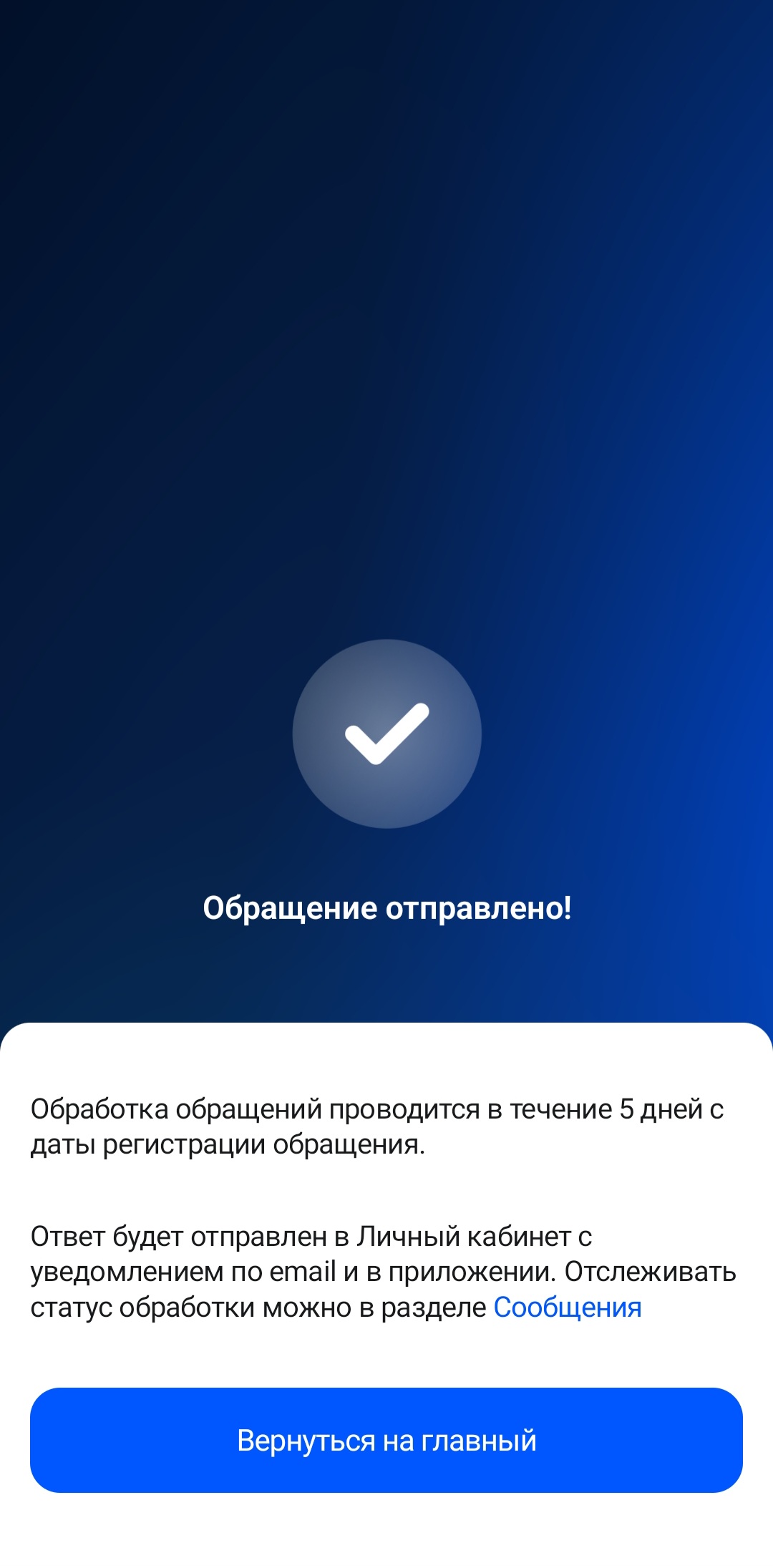Viewport: 773px width, 1568px height.
Task: Tap the Вернуться на главный button
Action: click(386, 1440)
